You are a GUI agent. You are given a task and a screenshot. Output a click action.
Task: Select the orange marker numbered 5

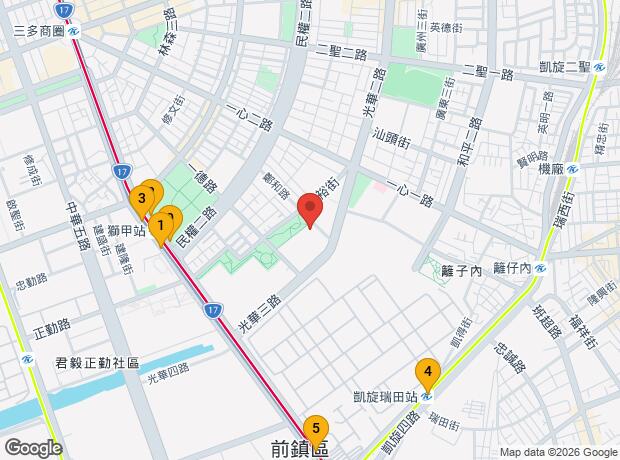(x=316, y=429)
